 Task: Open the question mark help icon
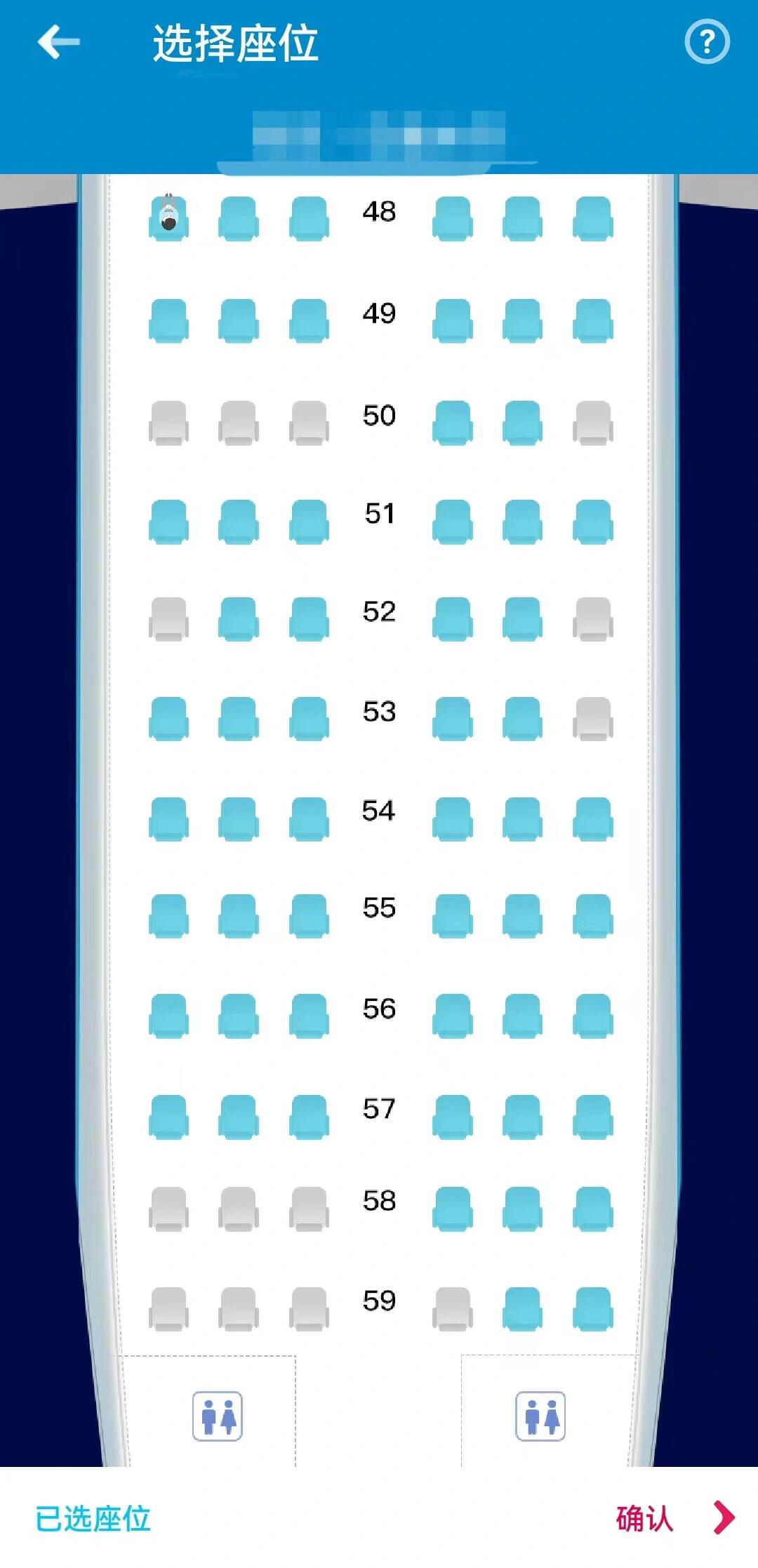(707, 42)
